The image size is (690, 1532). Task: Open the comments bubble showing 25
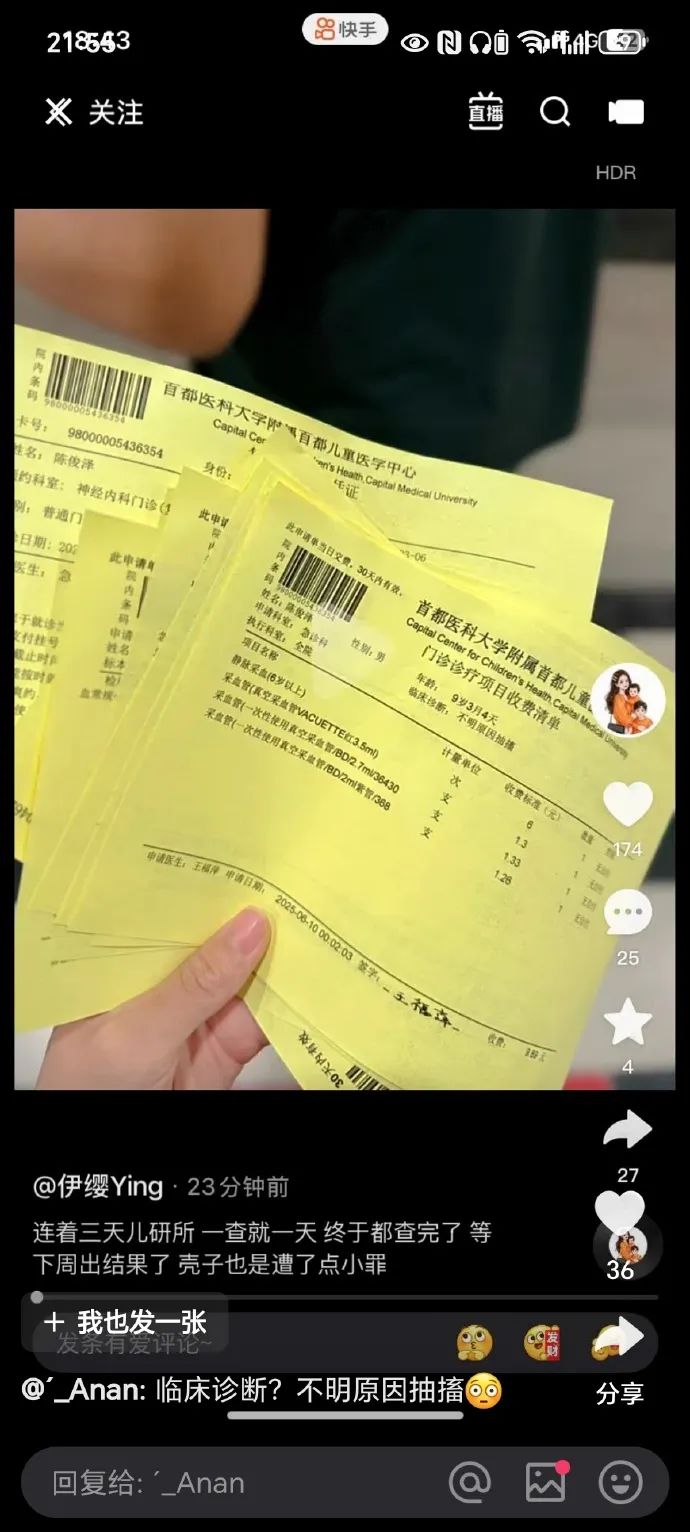pyautogui.click(x=628, y=913)
